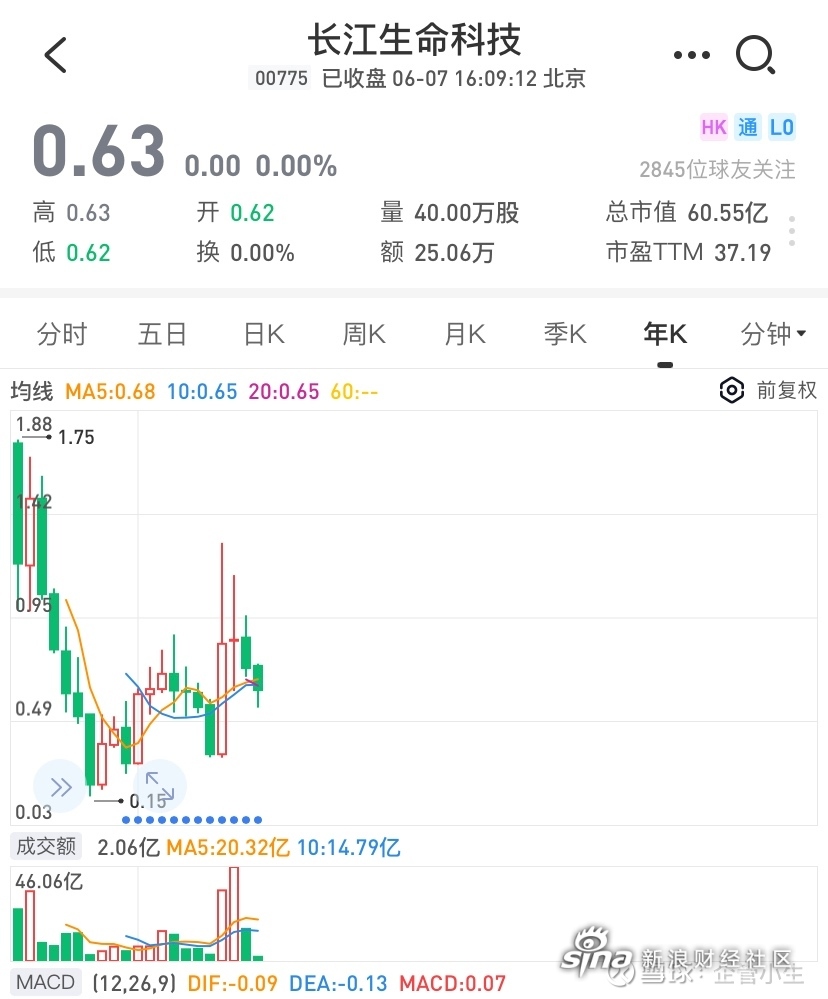
Task: Show the 季K chart
Action: tap(565, 334)
